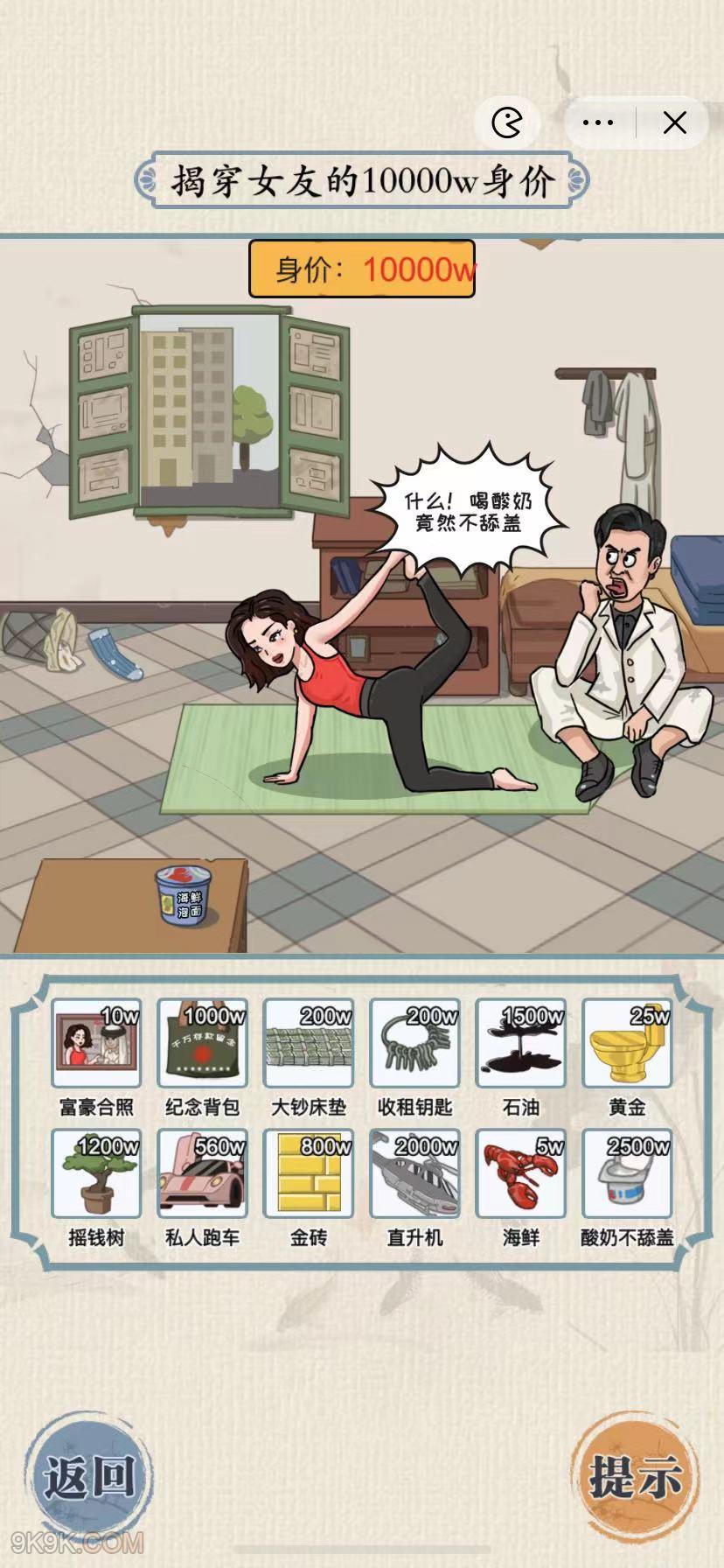The image size is (724, 1568).
Task: Tap the round game icon beside overflow menu
Action: [x=507, y=122]
